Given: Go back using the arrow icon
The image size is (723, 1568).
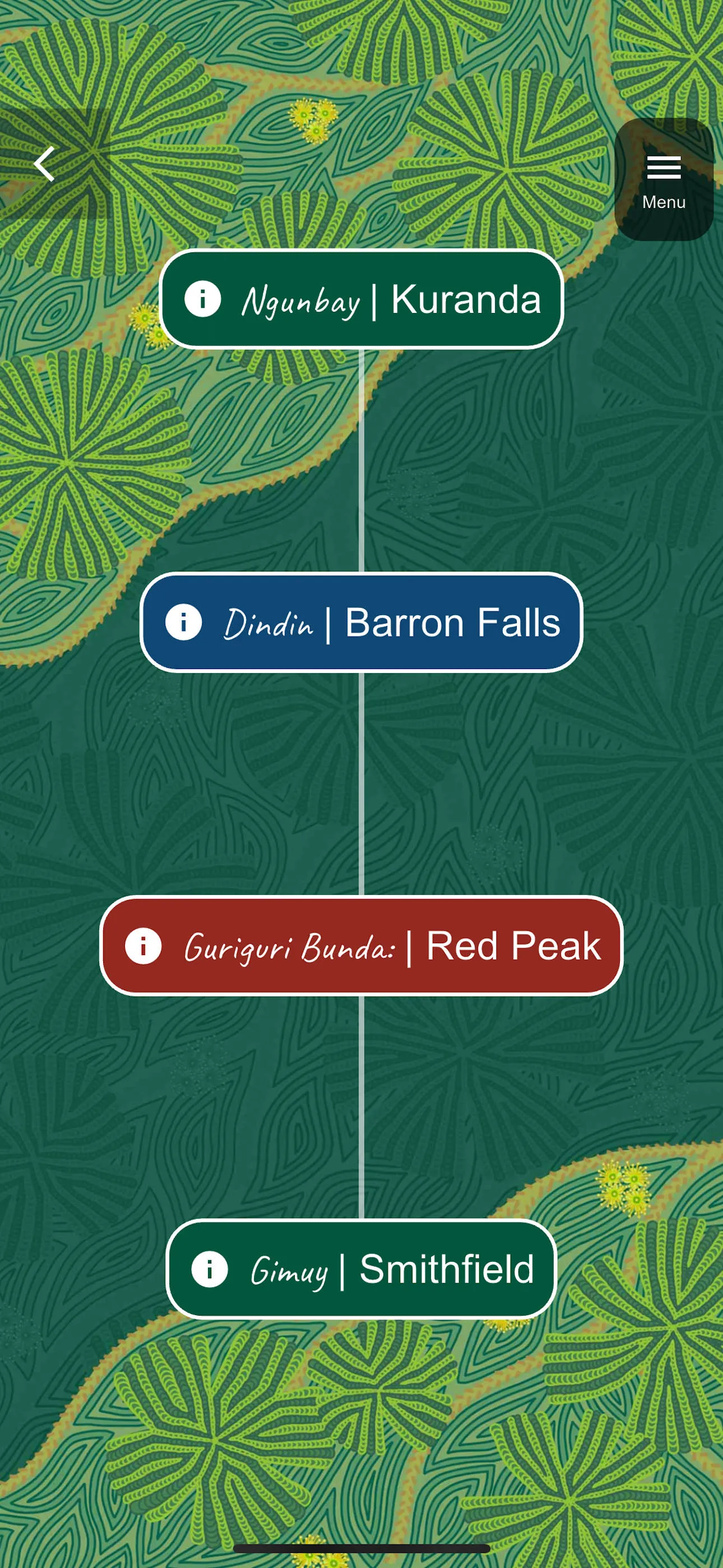Looking at the screenshot, I should pos(45,164).
